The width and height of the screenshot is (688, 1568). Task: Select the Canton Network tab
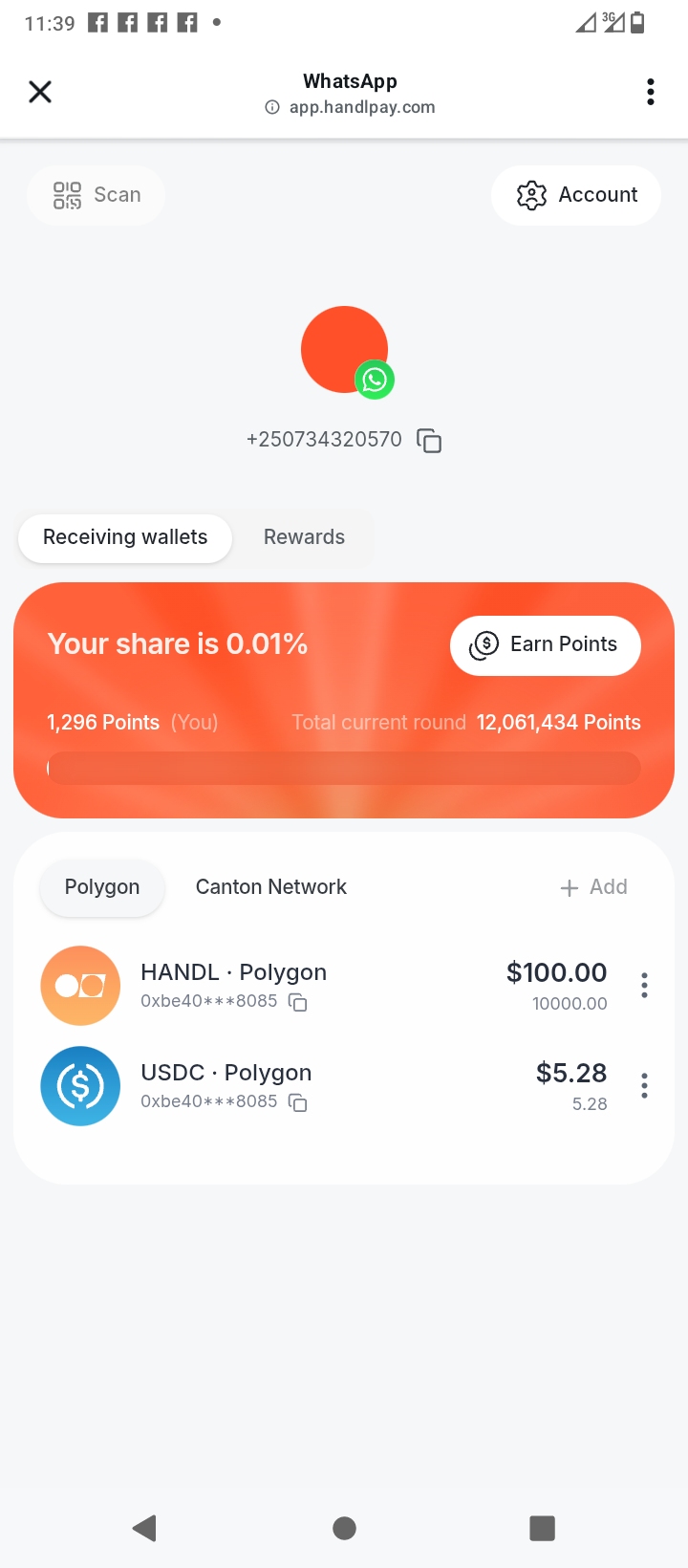tap(271, 887)
